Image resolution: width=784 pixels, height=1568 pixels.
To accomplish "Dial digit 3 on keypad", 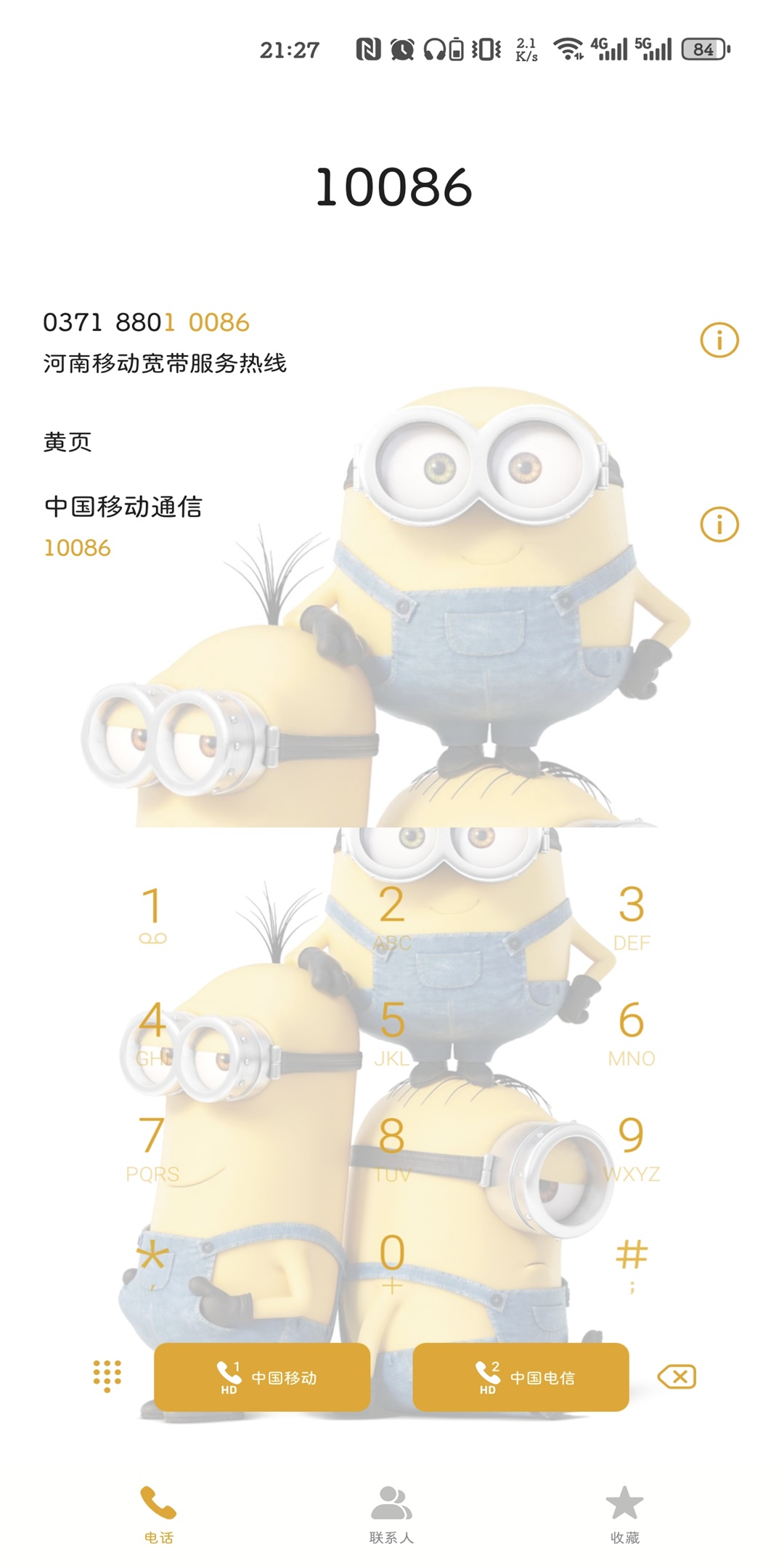I will (x=632, y=915).
